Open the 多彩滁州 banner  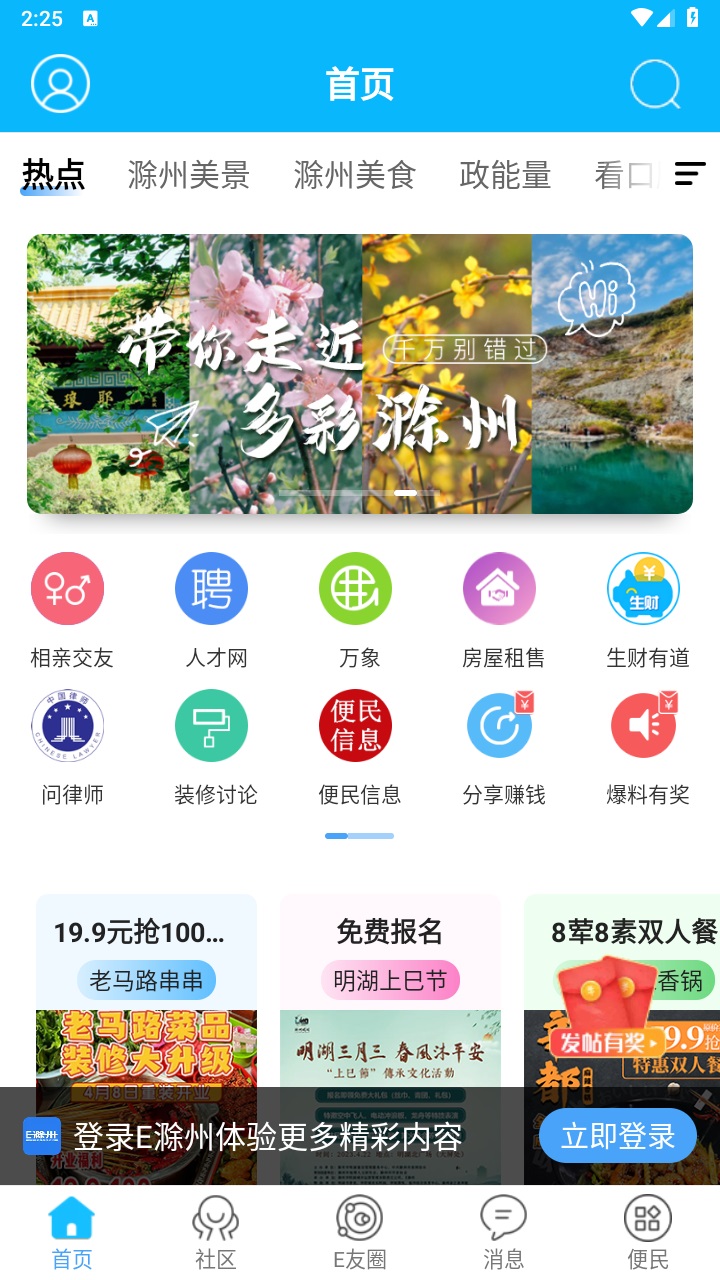point(360,374)
